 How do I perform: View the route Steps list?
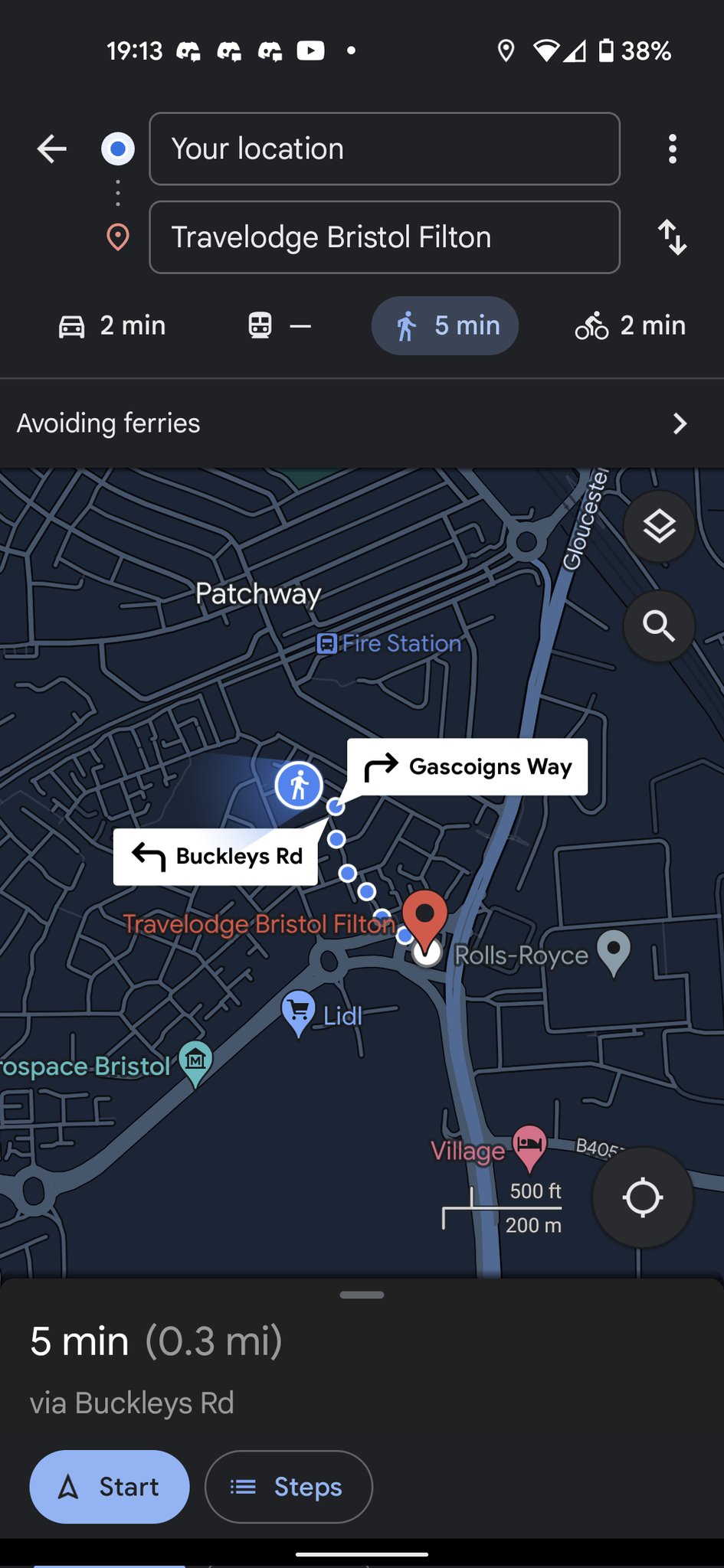pos(288,1487)
